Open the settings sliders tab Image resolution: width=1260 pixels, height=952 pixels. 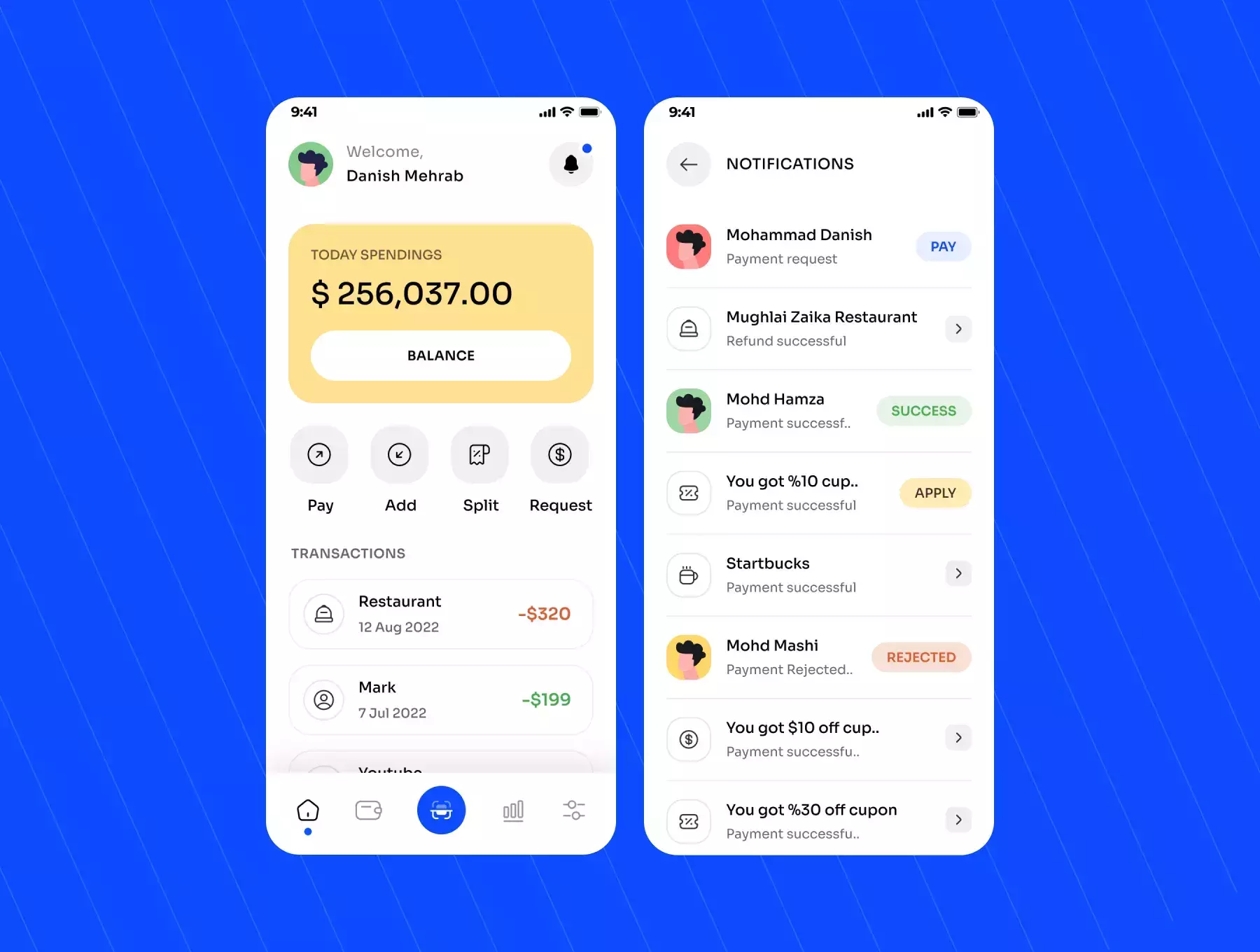573,811
